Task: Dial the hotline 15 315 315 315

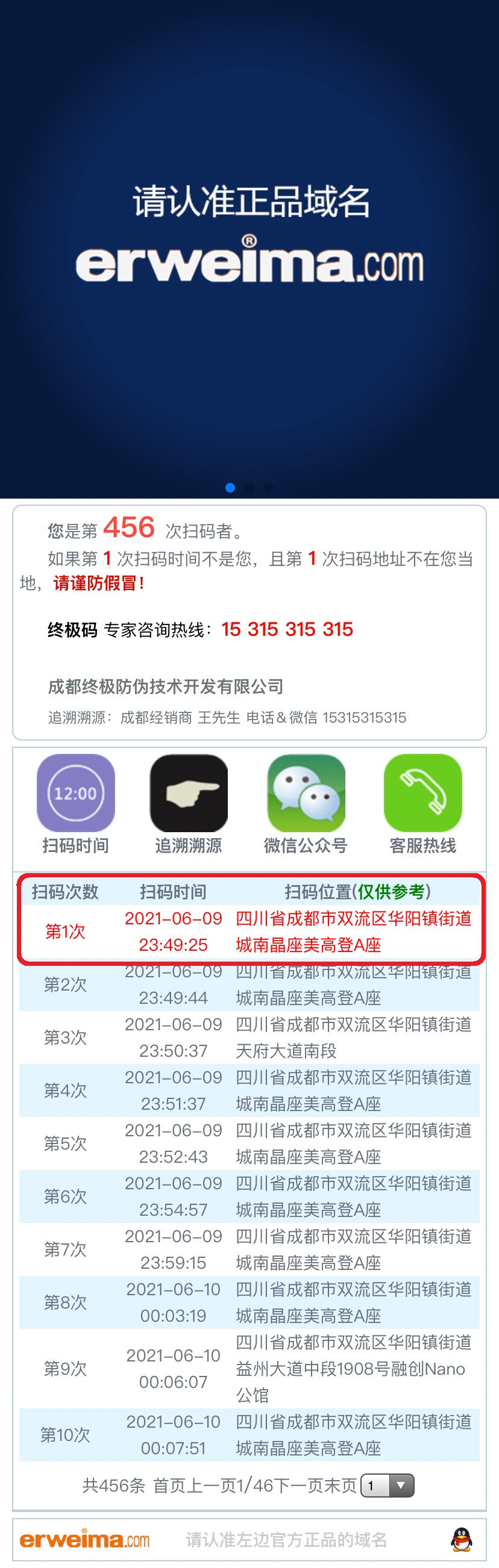Action: click(287, 629)
